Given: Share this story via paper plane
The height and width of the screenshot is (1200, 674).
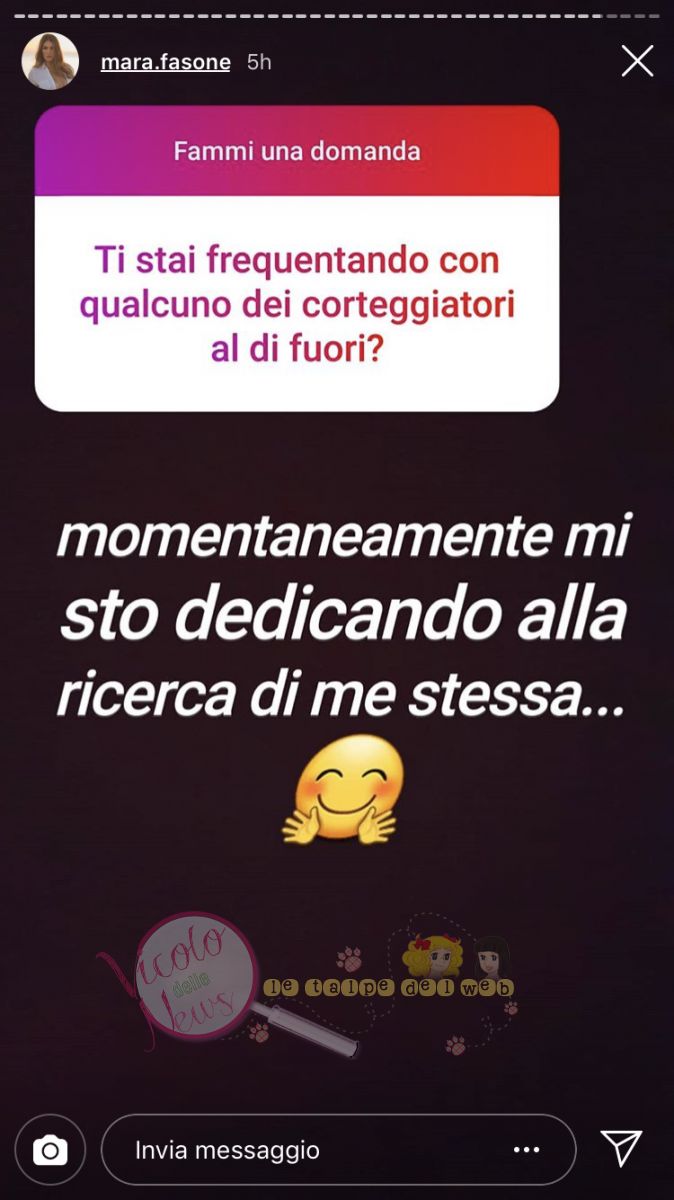Looking at the screenshot, I should pos(620,1148).
